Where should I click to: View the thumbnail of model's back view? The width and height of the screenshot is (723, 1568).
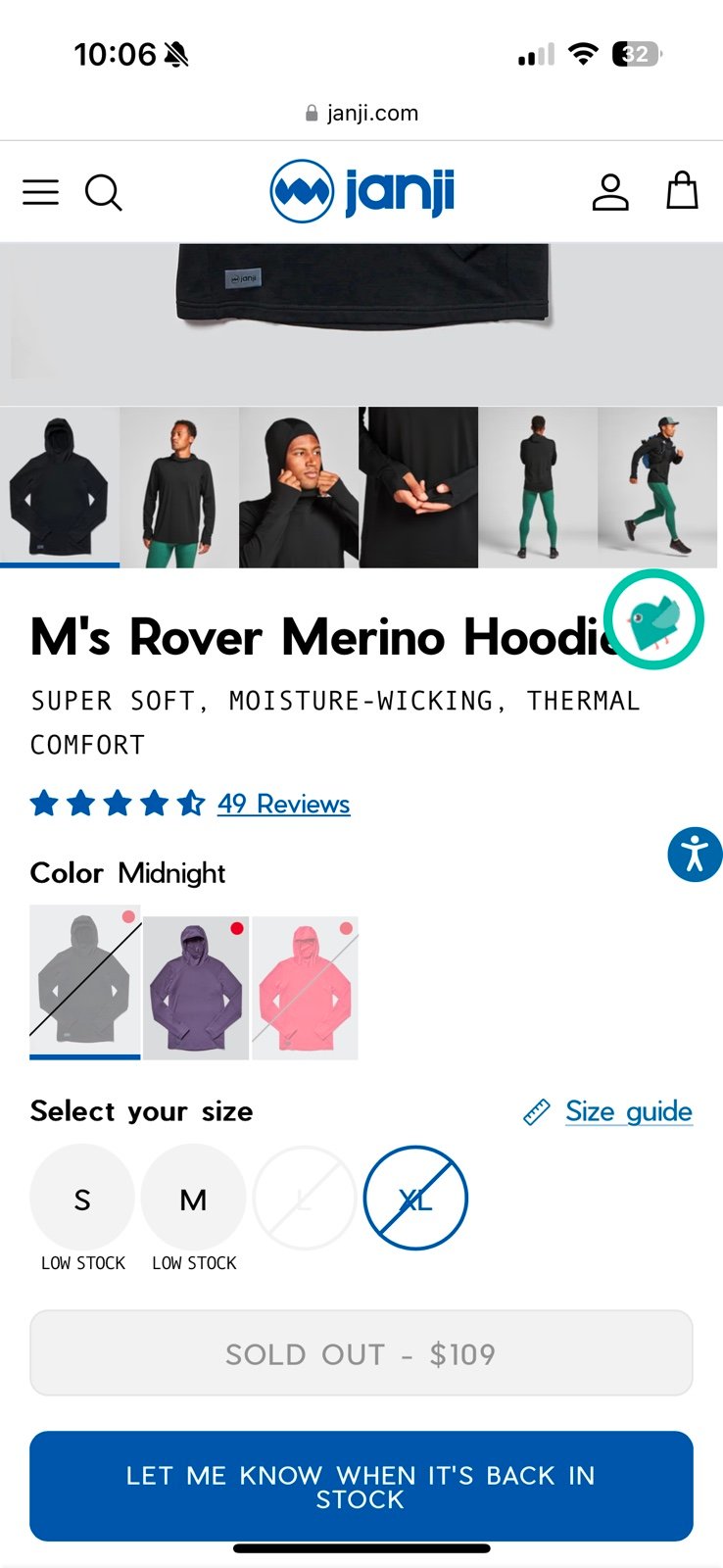(x=538, y=487)
